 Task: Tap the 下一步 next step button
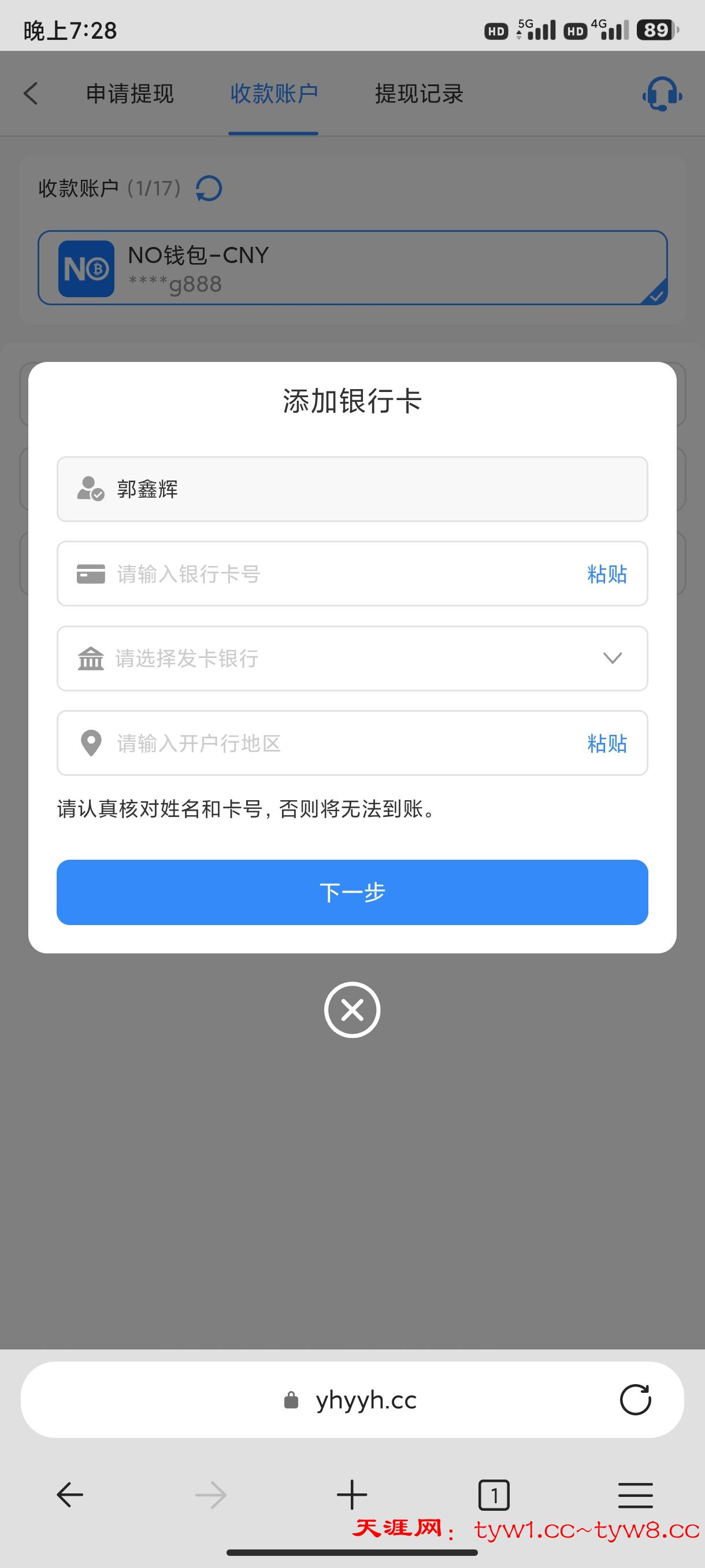click(x=351, y=892)
